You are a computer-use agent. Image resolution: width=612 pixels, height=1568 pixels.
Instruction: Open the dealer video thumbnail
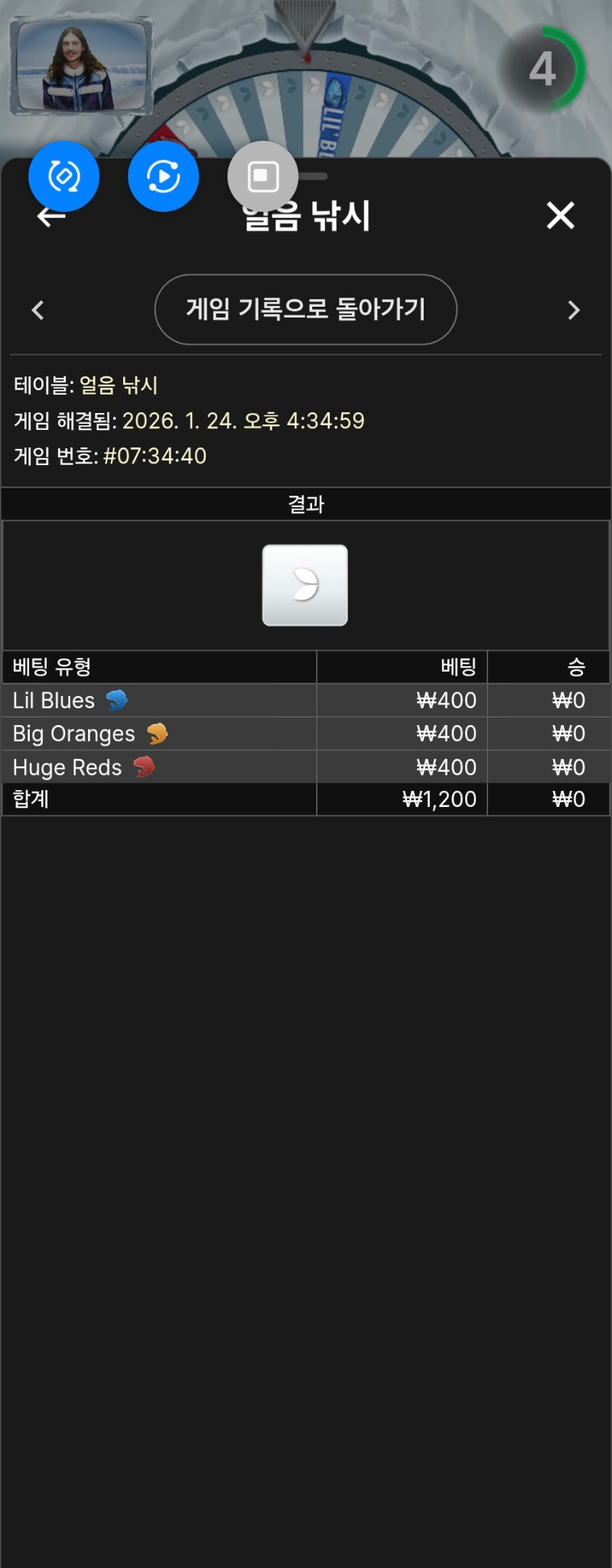81,67
